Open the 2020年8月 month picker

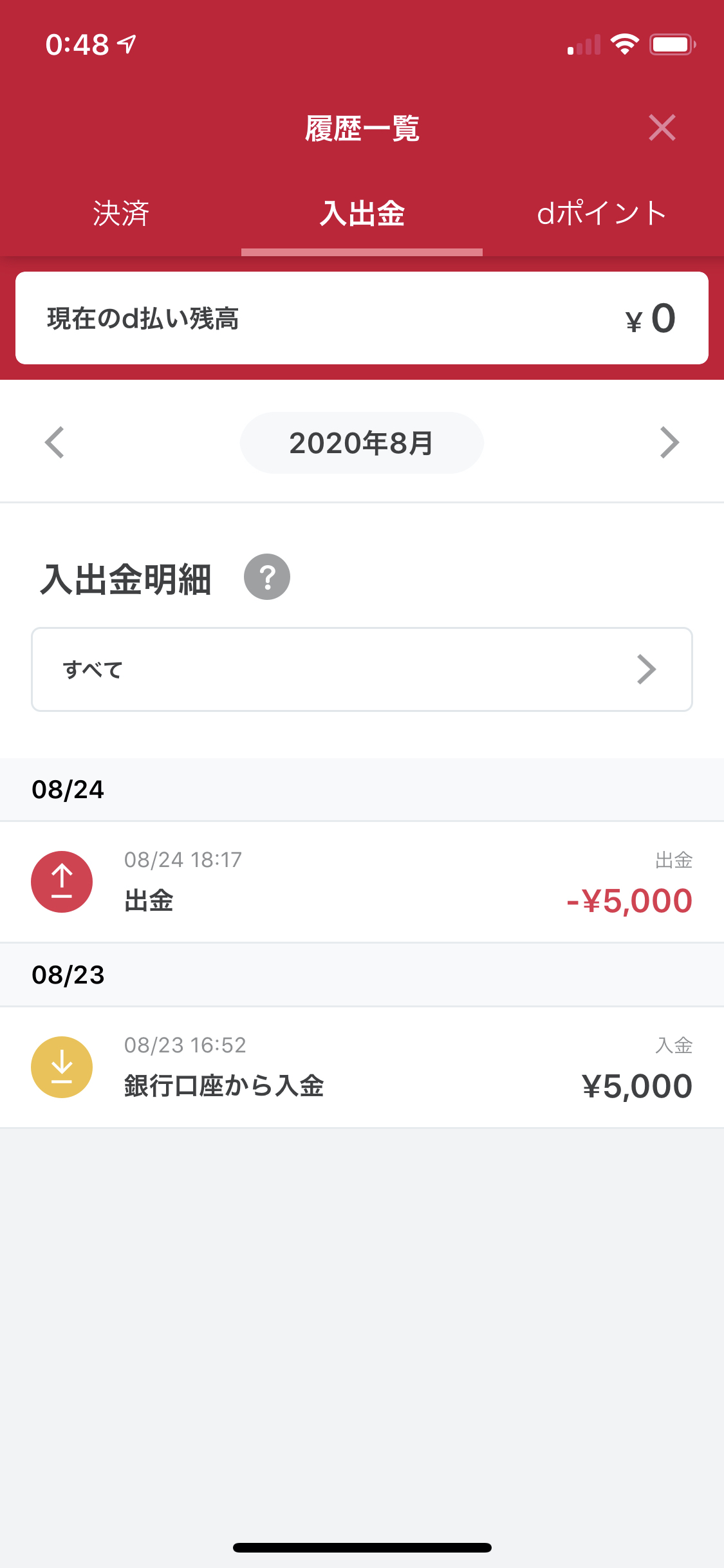pyautogui.click(x=362, y=443)
